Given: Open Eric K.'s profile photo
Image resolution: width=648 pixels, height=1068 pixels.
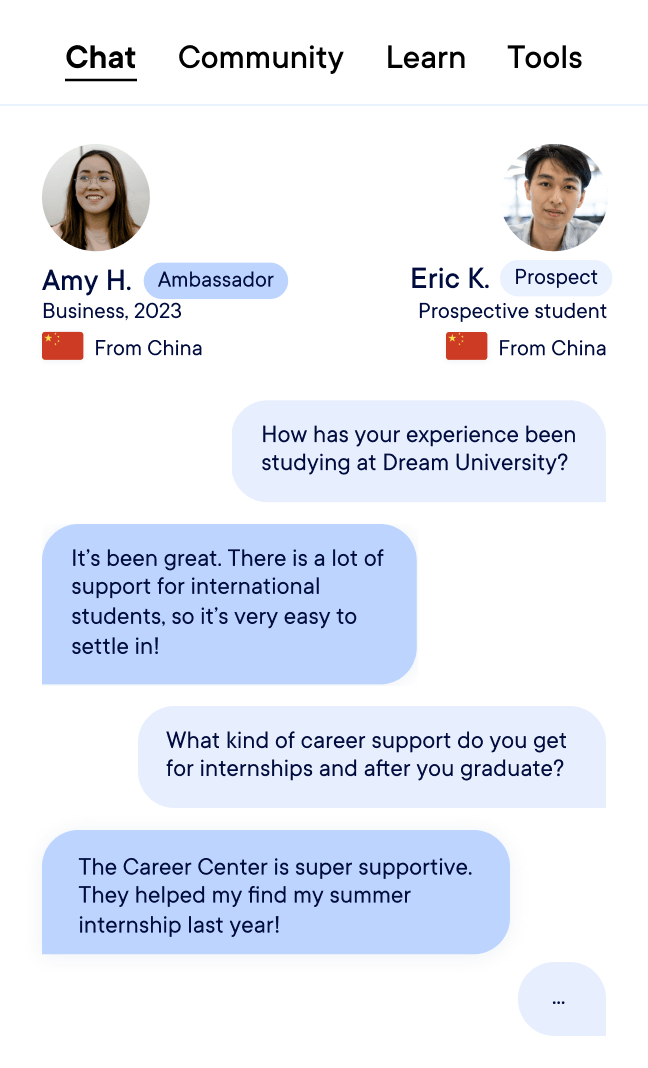Looking at the screenshot, I should 554,197.
